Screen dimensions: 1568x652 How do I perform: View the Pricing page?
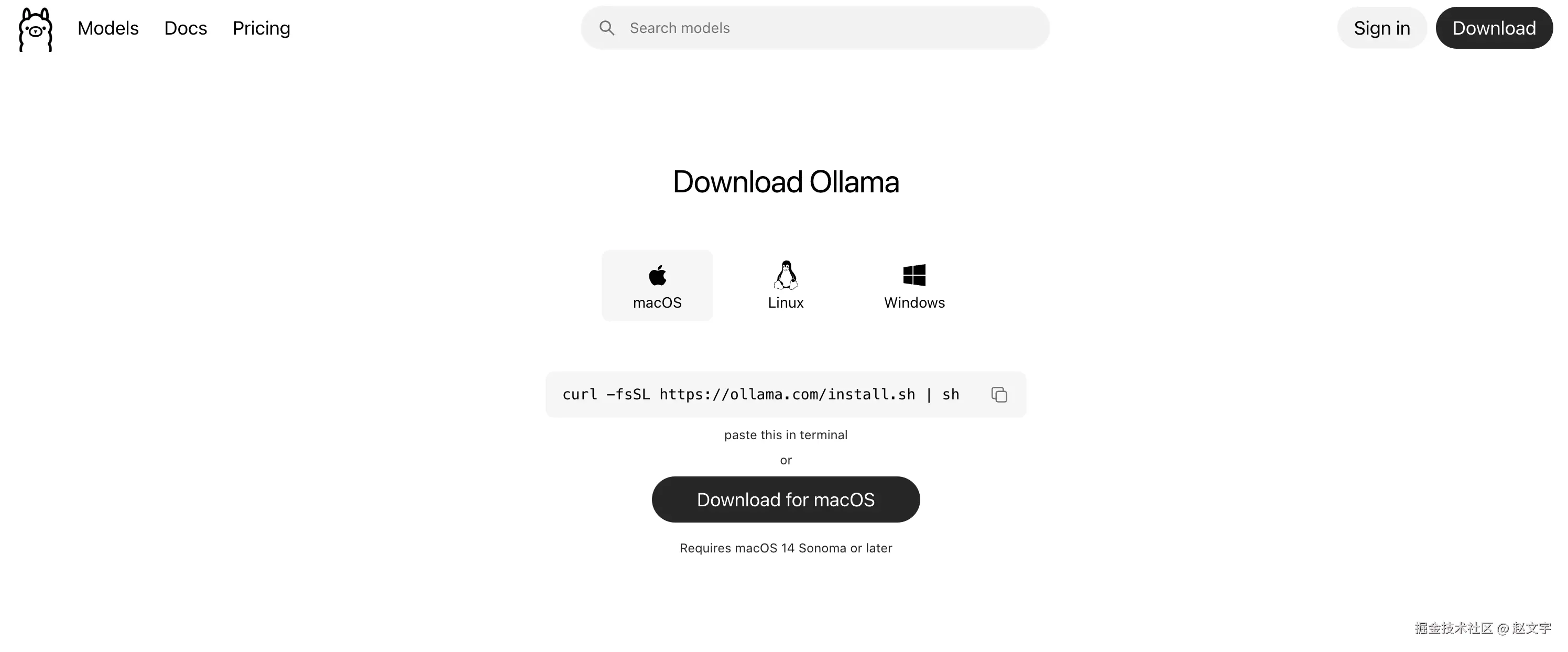261,28
